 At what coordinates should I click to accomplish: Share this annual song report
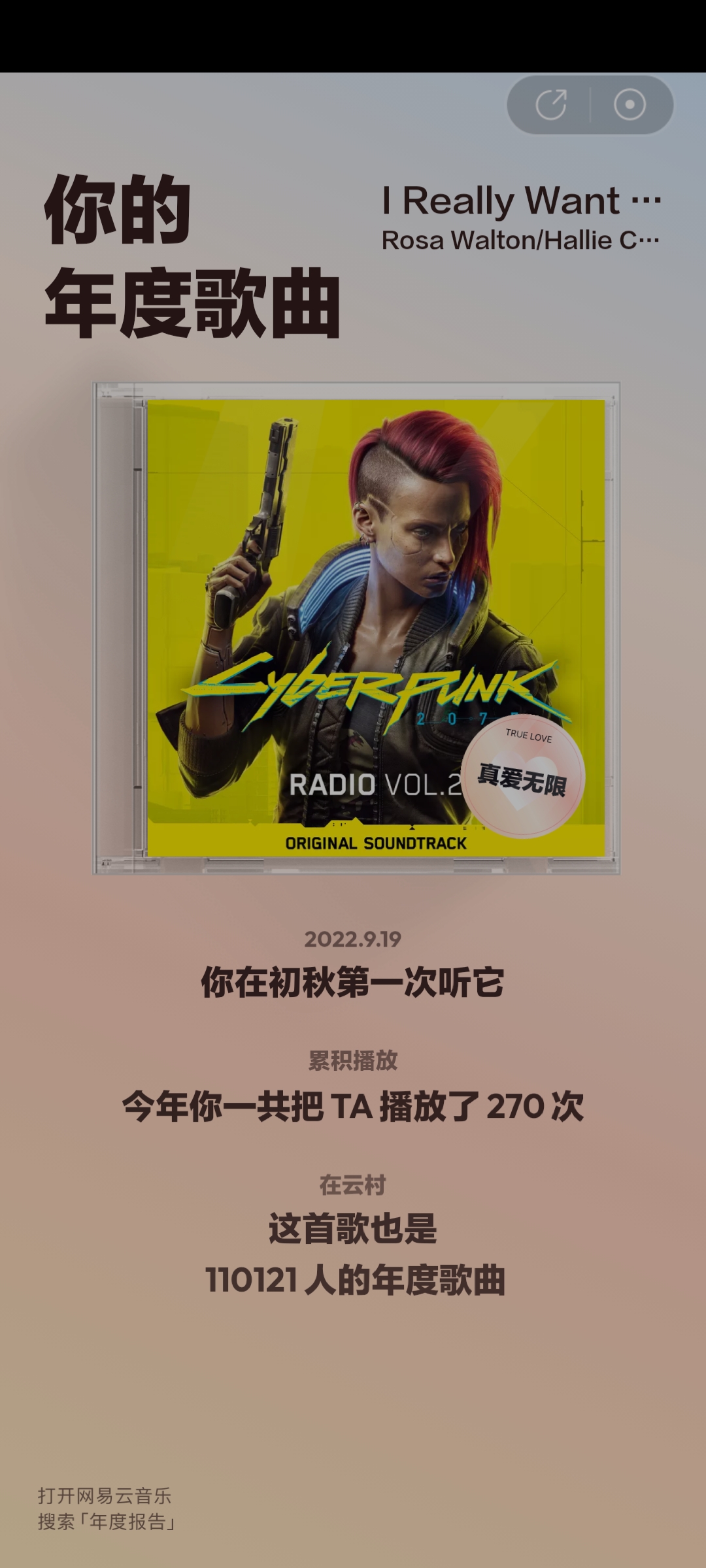click(551, 105)
